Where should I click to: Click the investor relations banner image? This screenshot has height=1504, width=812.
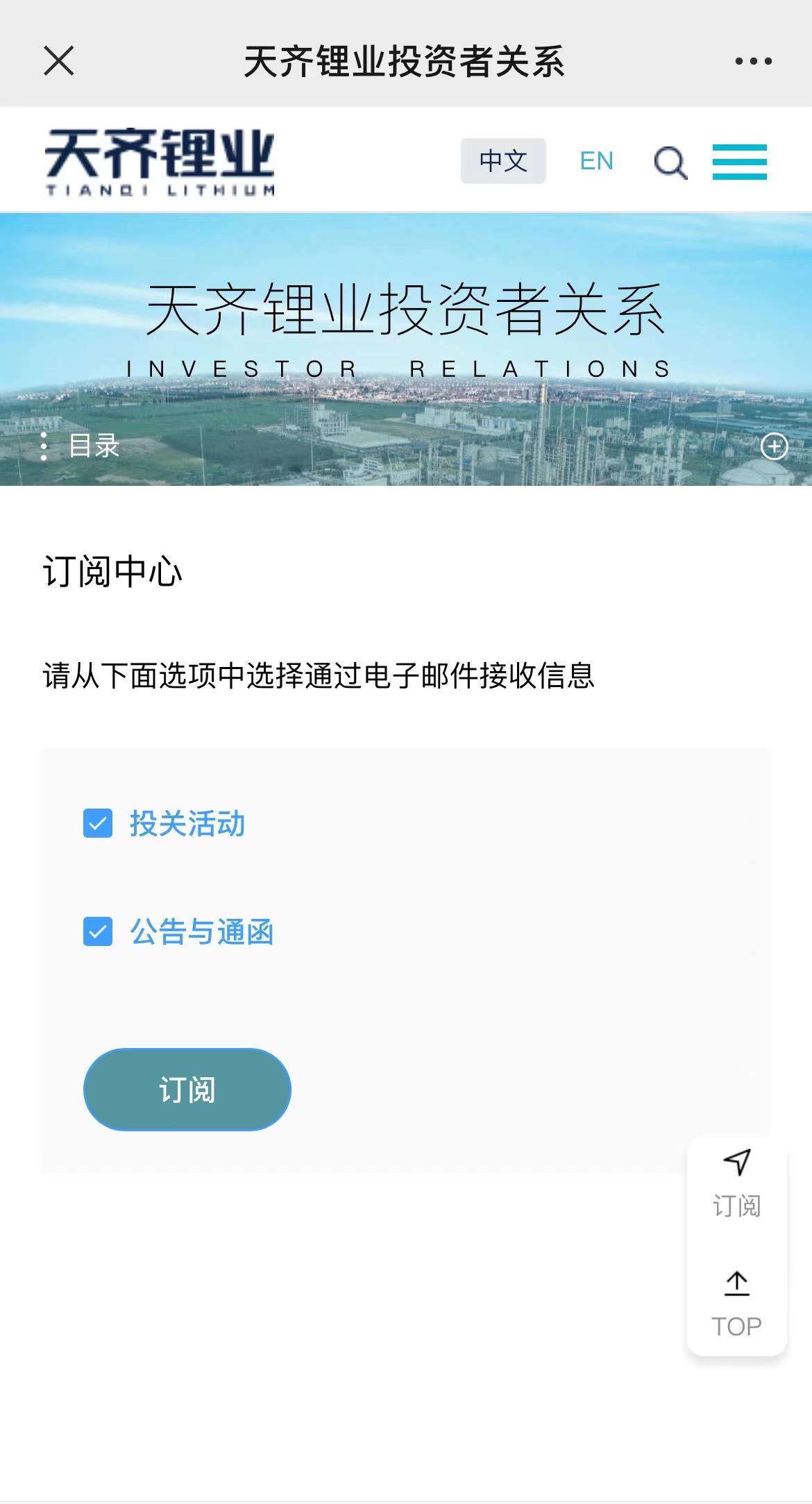(x=406, y=312)
